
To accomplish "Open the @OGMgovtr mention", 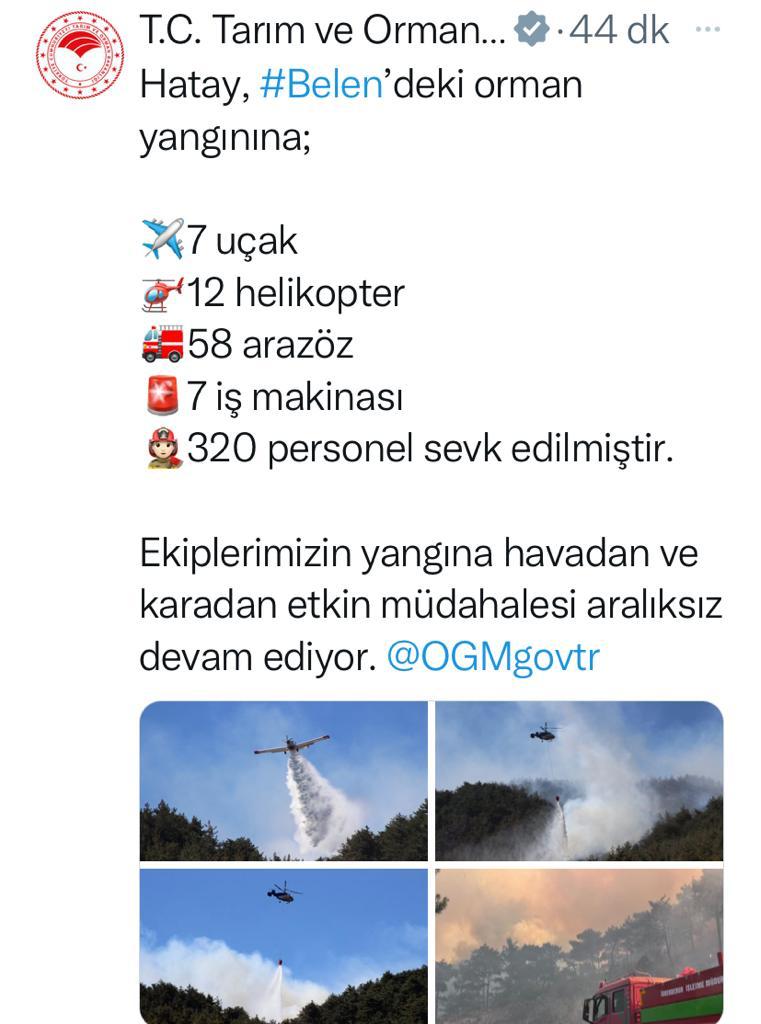I will 492,658.
